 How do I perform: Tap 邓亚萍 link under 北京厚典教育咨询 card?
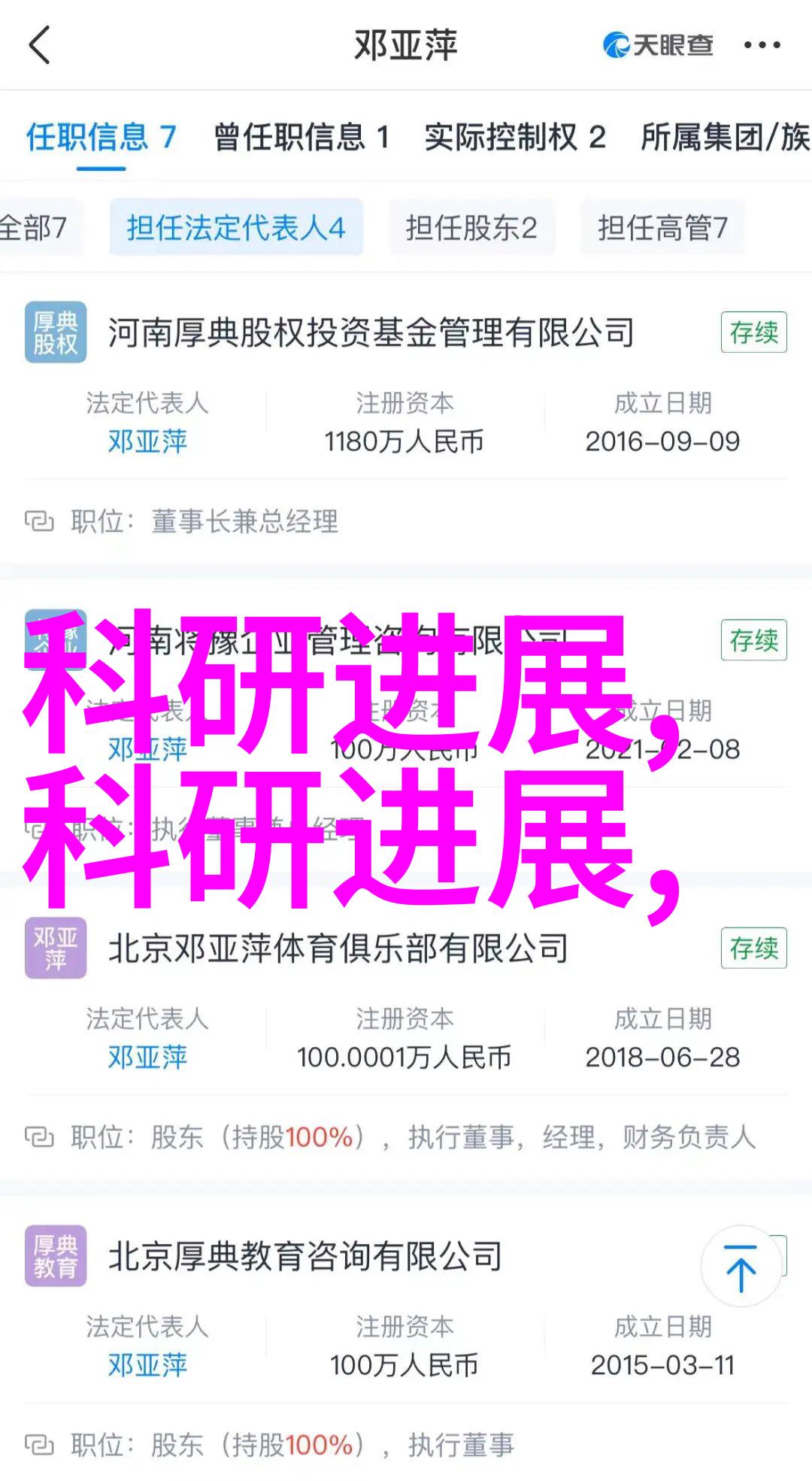[147, 1365]
